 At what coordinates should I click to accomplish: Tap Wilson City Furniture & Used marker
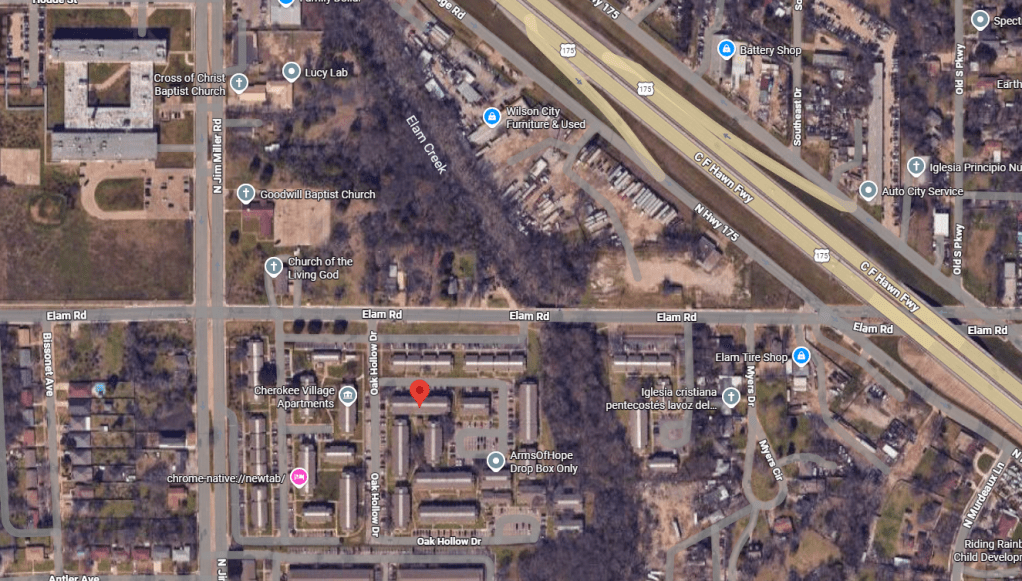pyautogui.click(x=491, y=117)
